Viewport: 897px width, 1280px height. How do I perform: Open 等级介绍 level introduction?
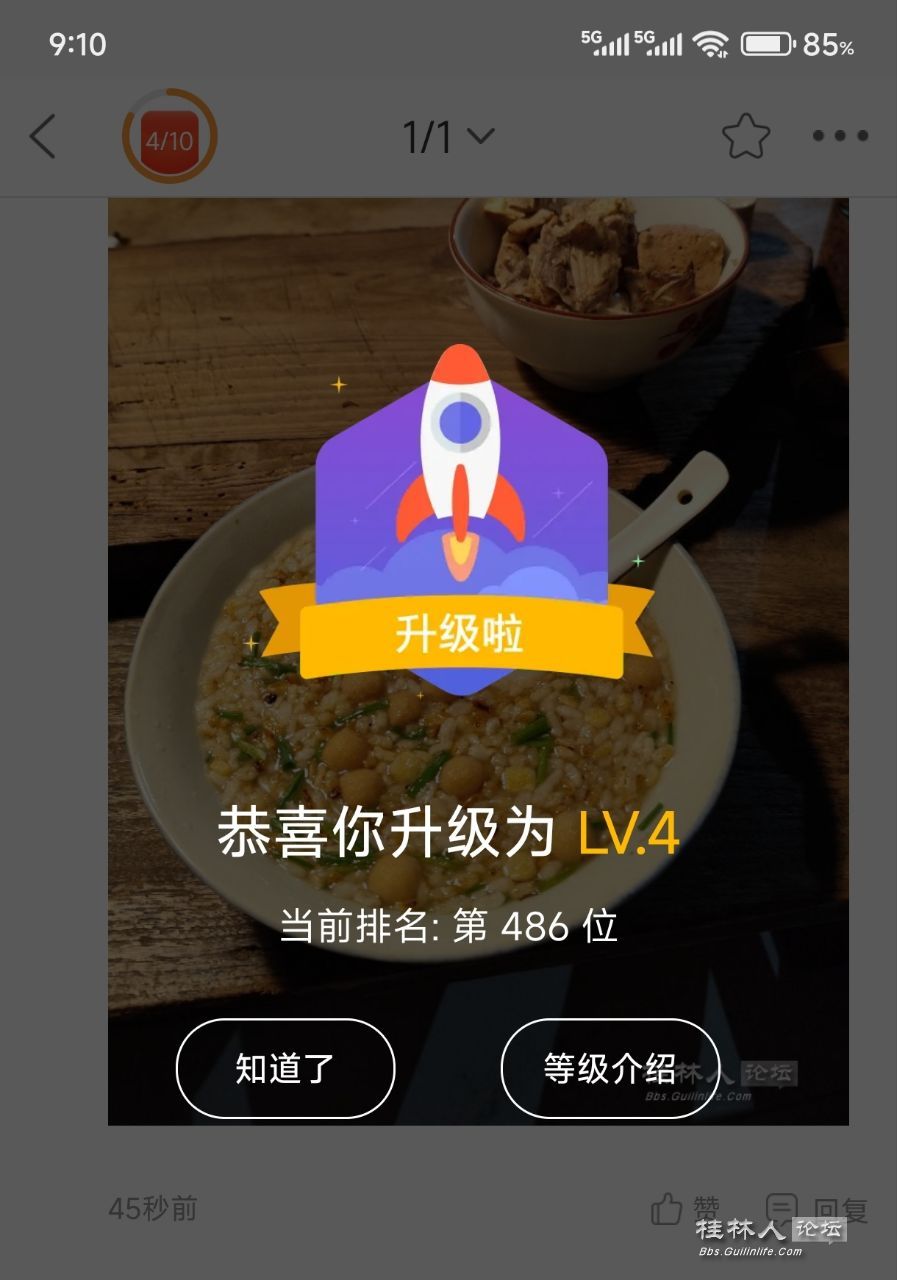(x=609, y=1068)
